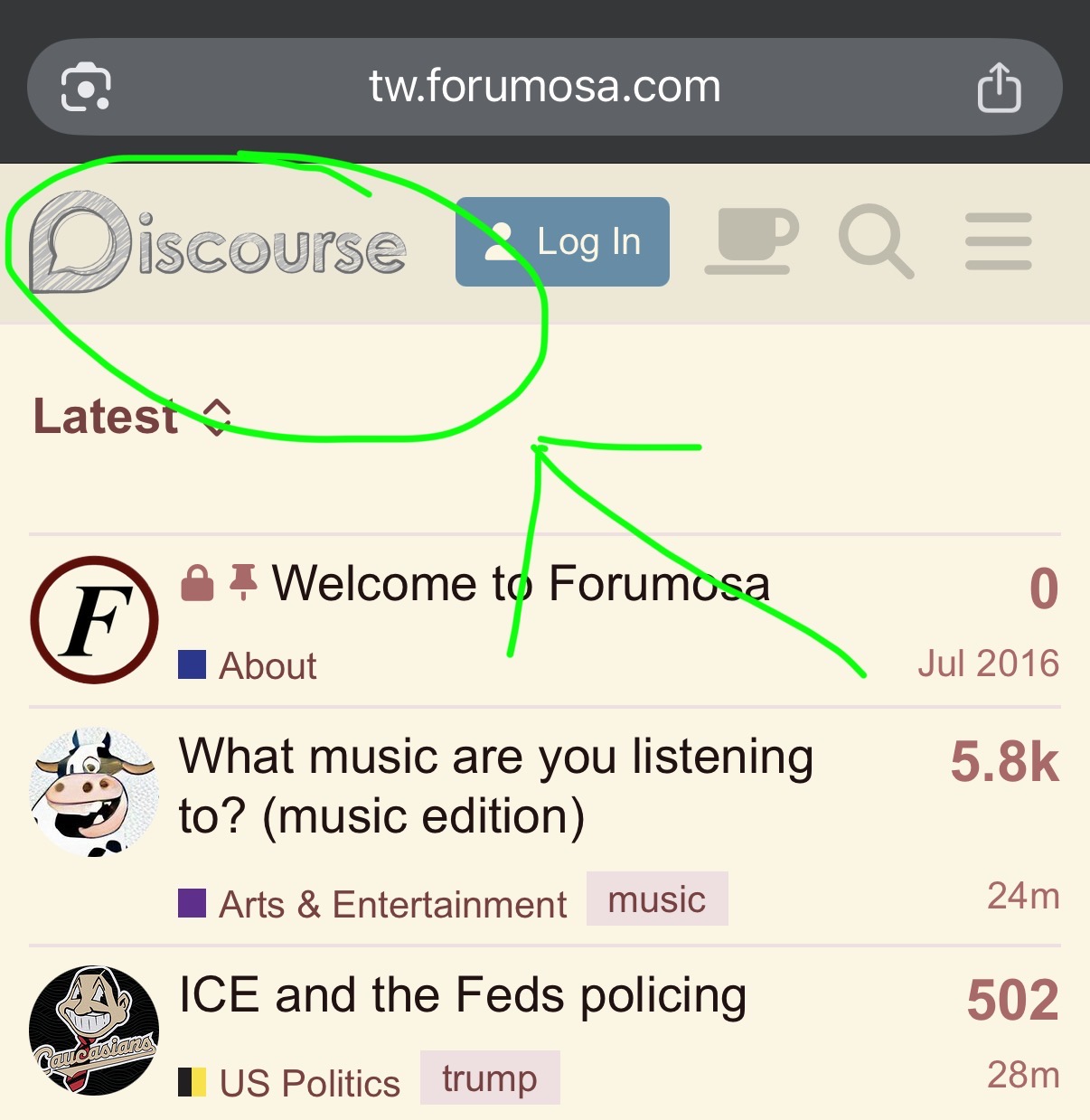Select the trump tag
Viewport: 1090px width, 1120px height.
(x=489, y=1078)
